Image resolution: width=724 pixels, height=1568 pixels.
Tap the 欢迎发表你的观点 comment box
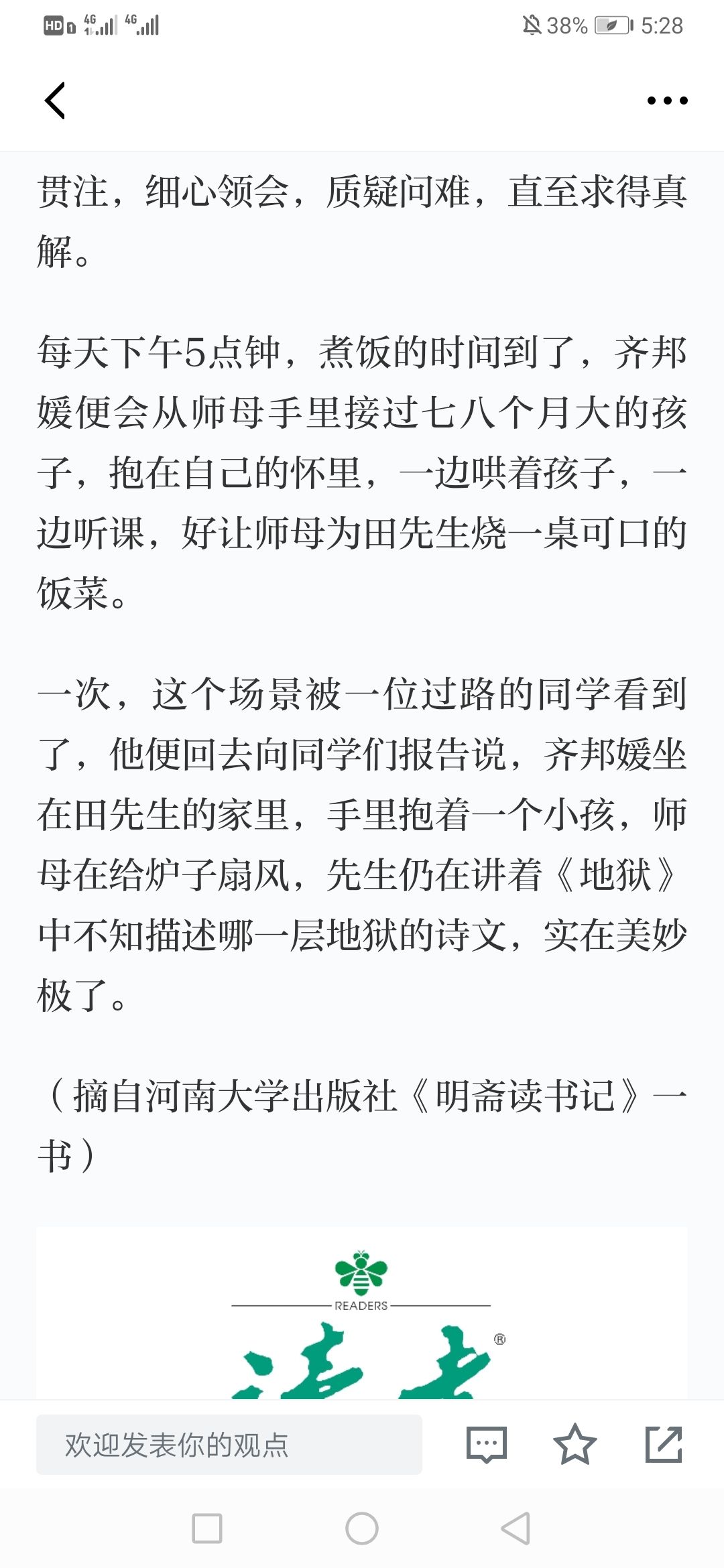click(x=229, y=1444)
